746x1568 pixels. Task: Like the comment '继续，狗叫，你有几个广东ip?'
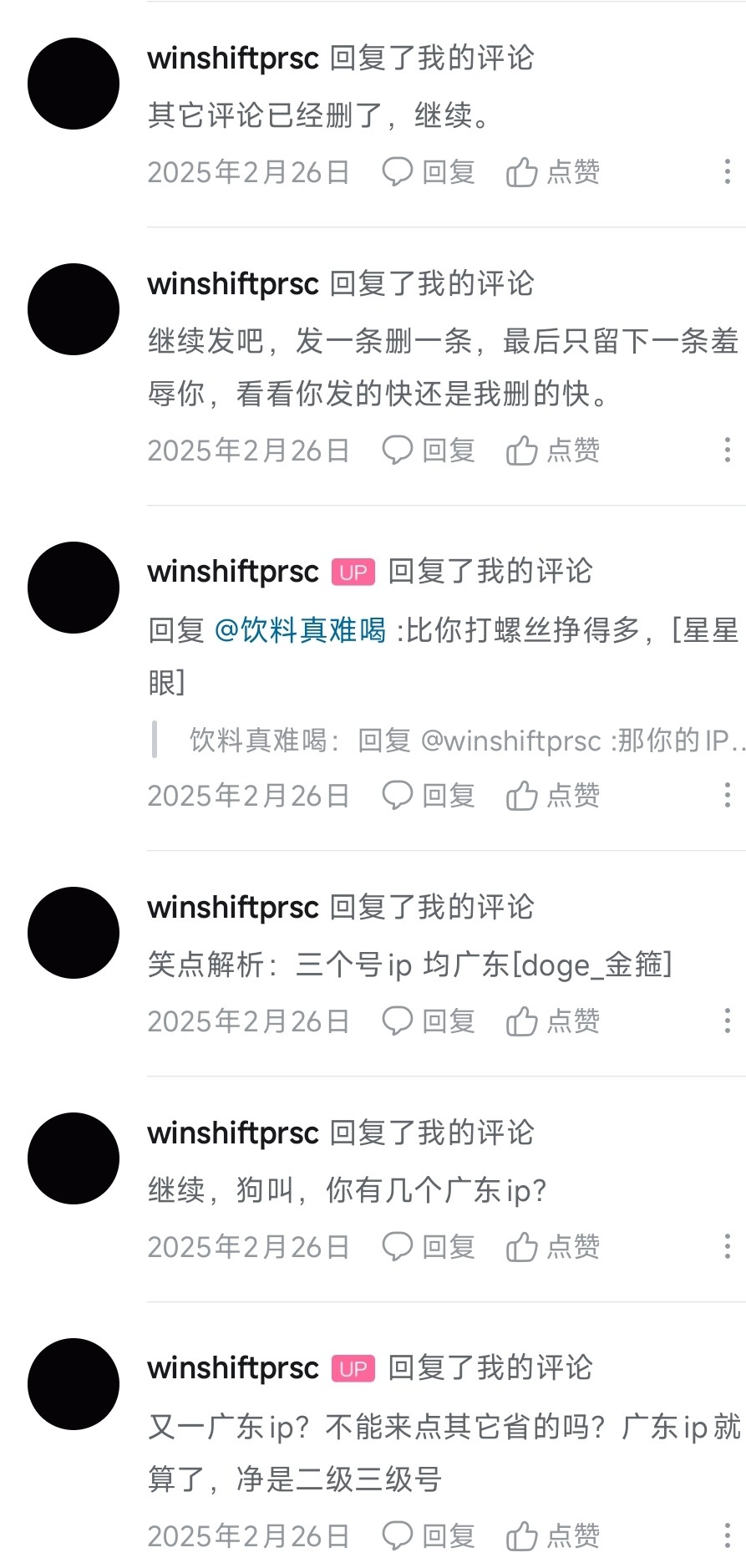click(x=553, y=1247)
